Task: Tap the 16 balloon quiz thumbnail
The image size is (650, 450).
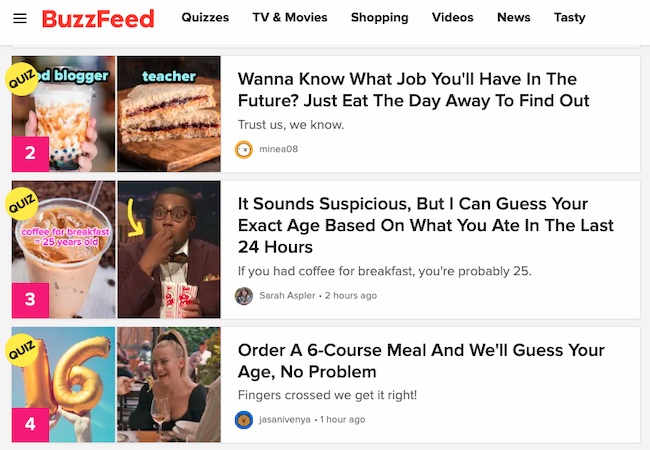Action: coord(116,385)
